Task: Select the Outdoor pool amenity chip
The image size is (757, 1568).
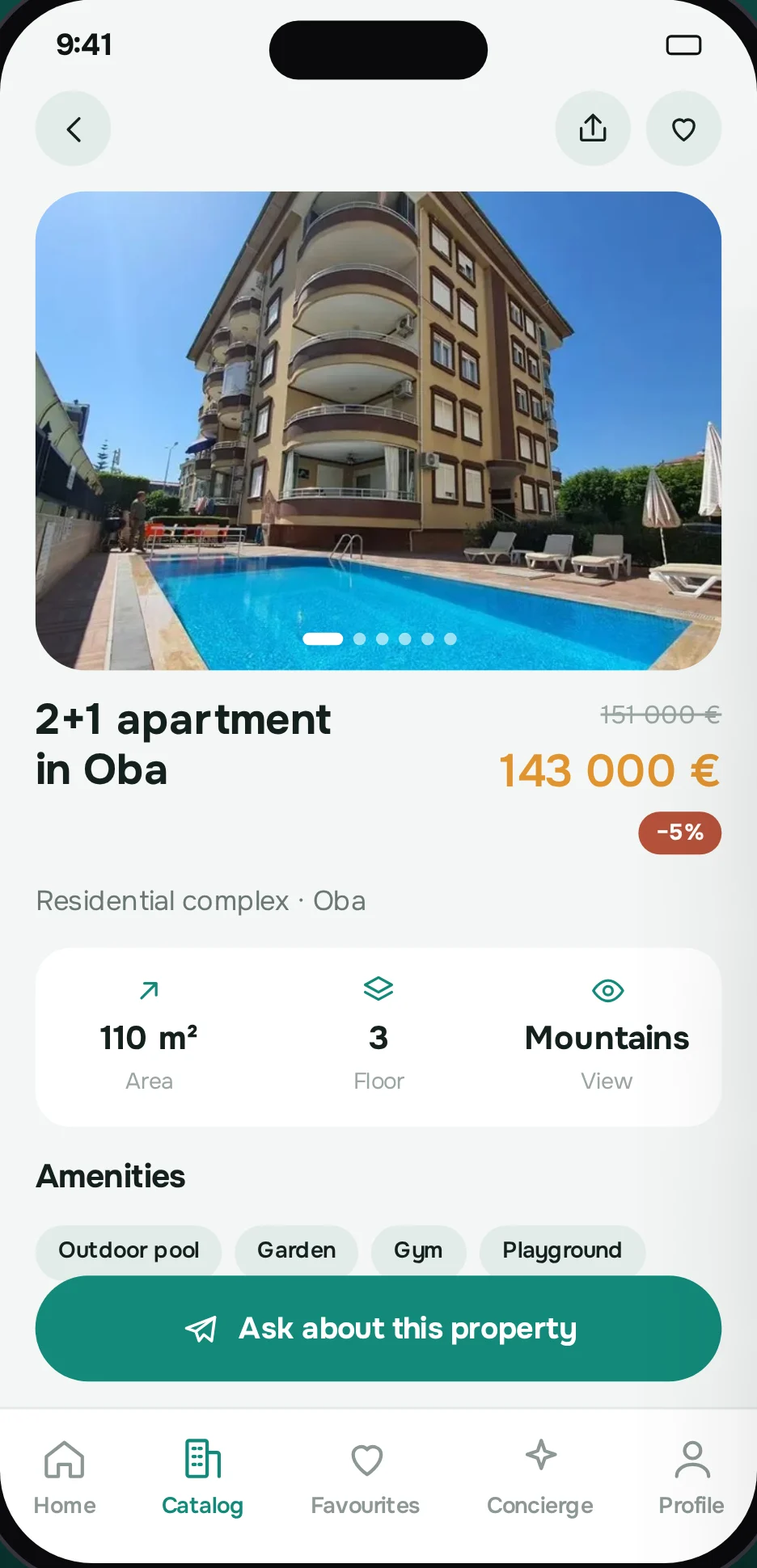Action: click(129, 1250)
